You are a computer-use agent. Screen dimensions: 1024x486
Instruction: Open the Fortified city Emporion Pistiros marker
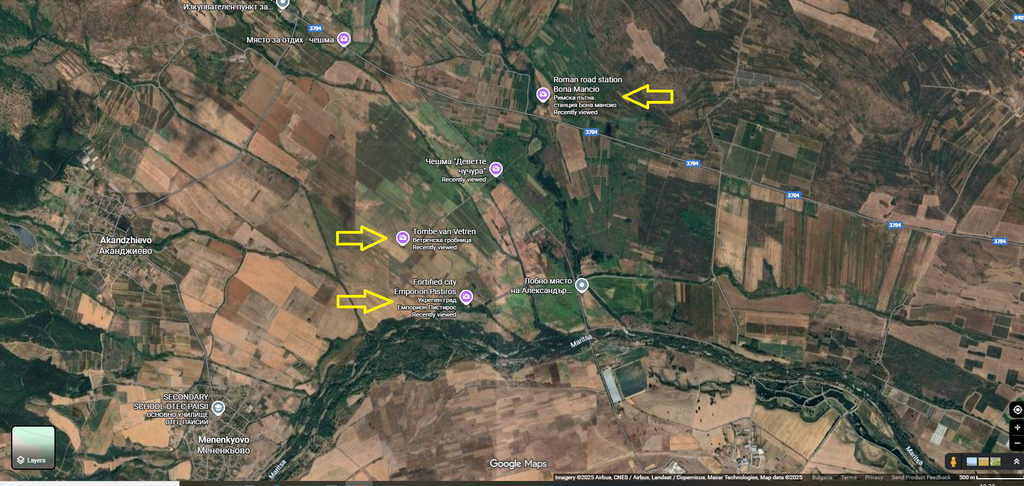(466, 296)
